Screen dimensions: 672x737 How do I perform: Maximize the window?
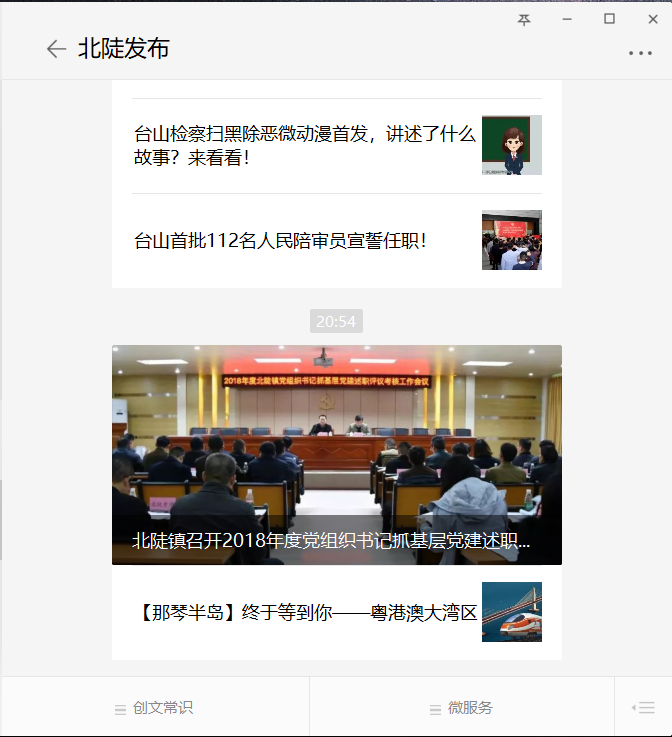coord(609,19)
